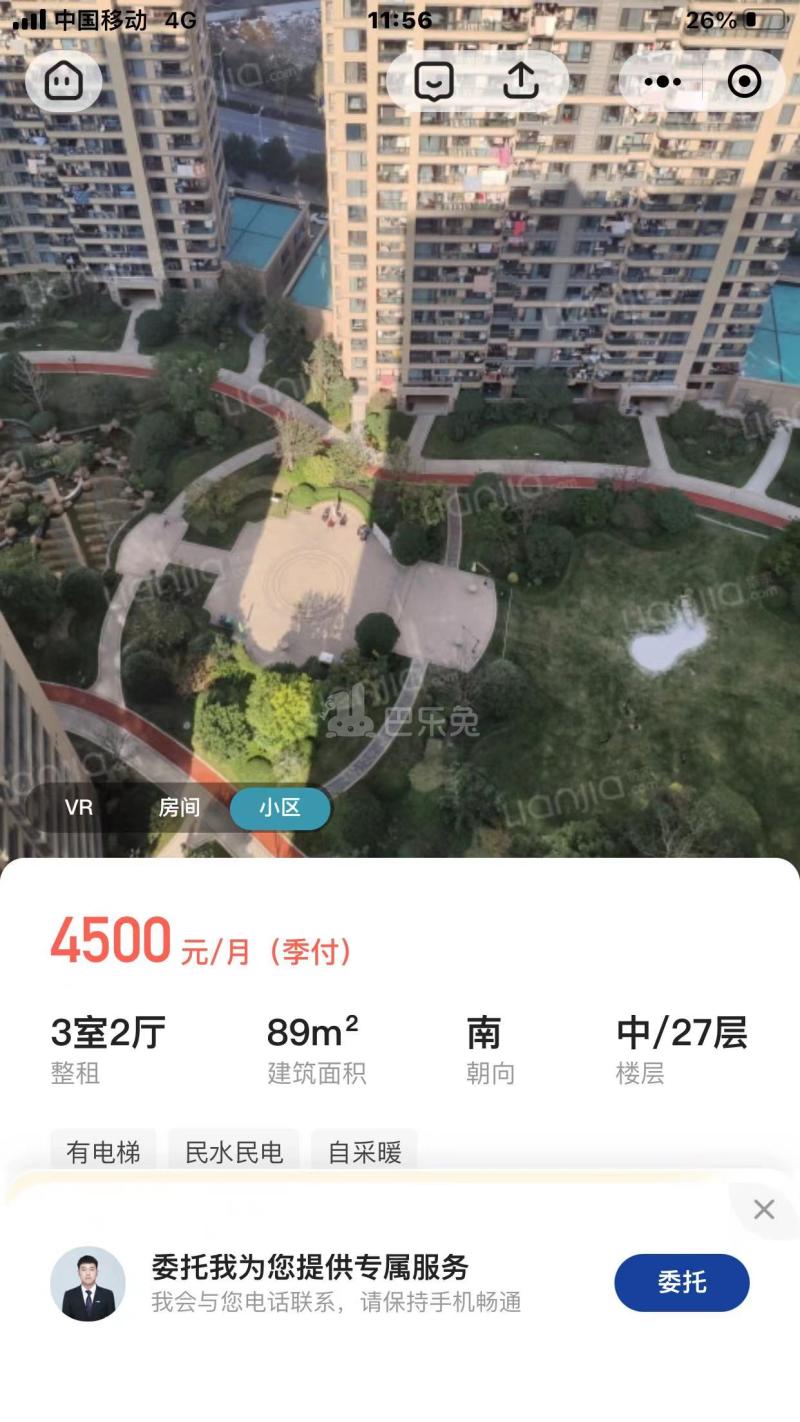Select the highlighted 小区 tab

point(279,807)
